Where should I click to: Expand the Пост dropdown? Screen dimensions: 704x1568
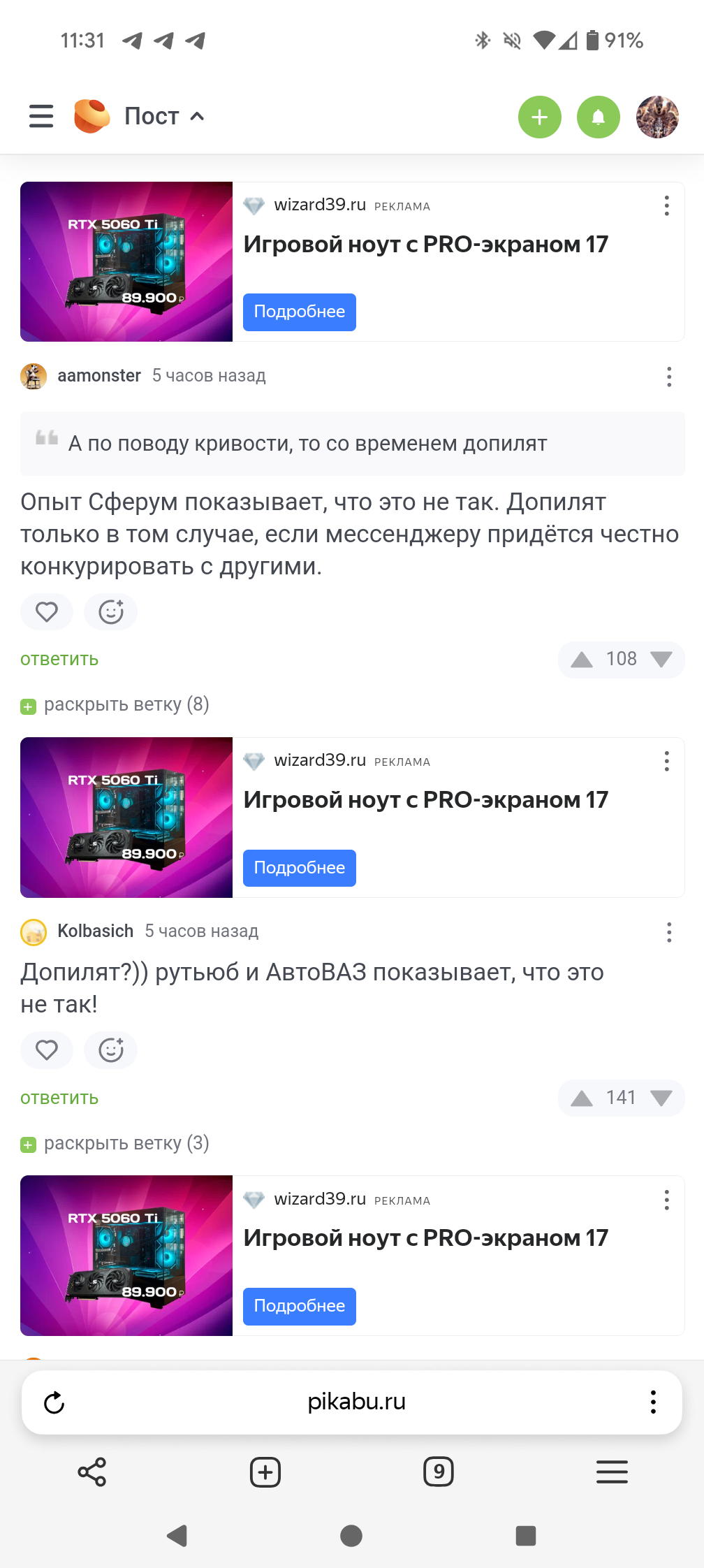[165, 116]
